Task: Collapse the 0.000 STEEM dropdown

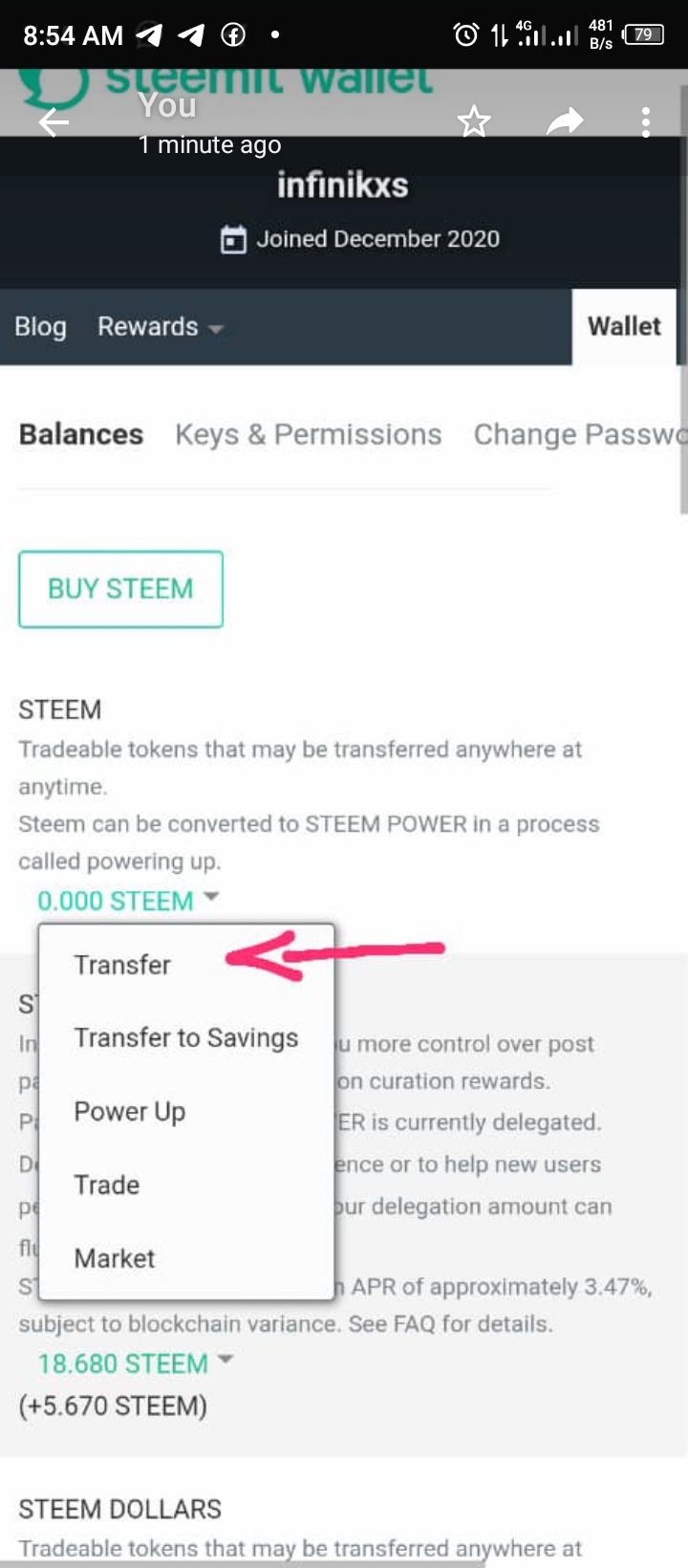Action: pyautogui.click(x=128, y=901)
